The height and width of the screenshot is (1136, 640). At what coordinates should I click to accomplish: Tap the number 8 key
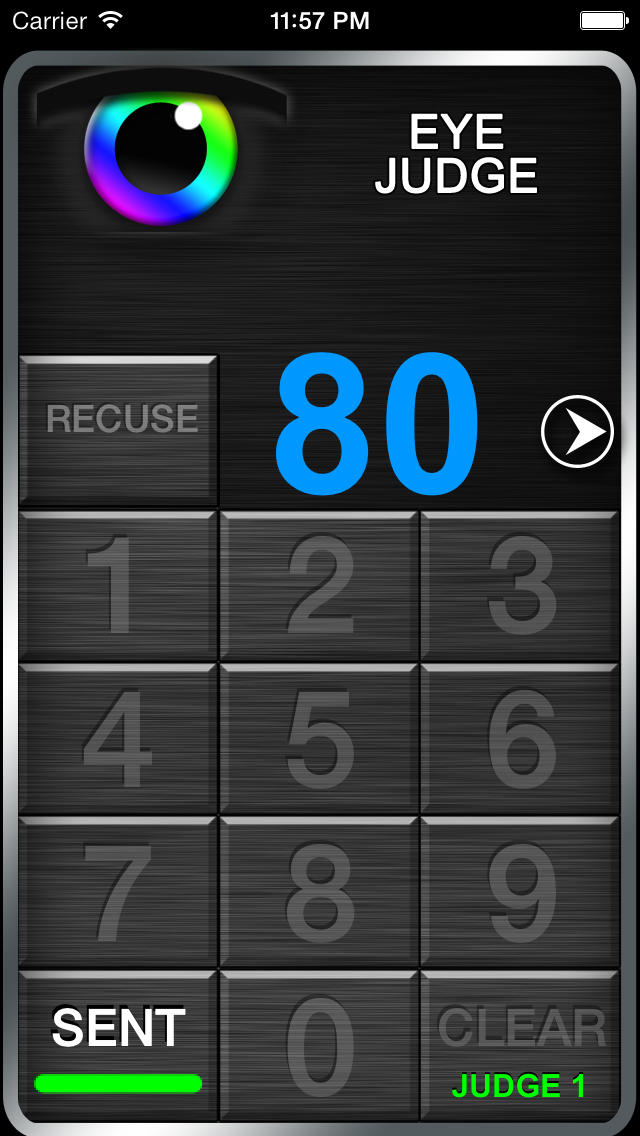[x=319, y=893]
